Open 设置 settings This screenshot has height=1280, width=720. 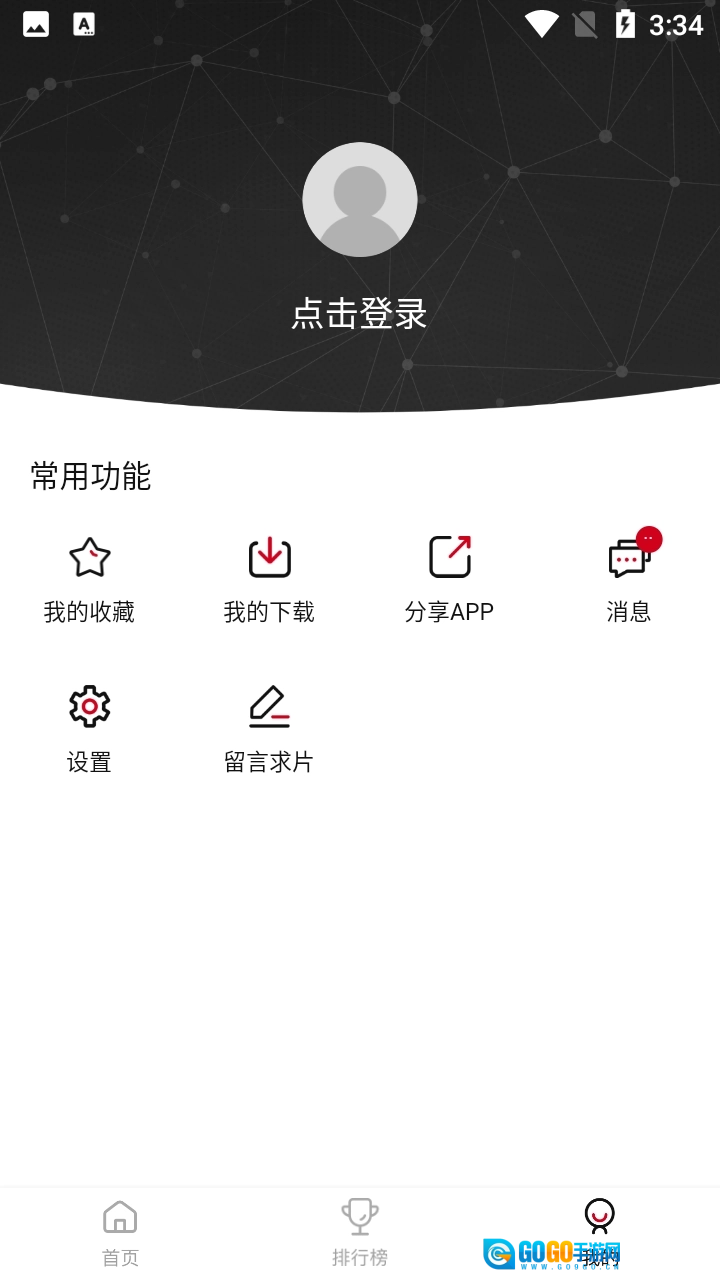[x=89, y=730]
